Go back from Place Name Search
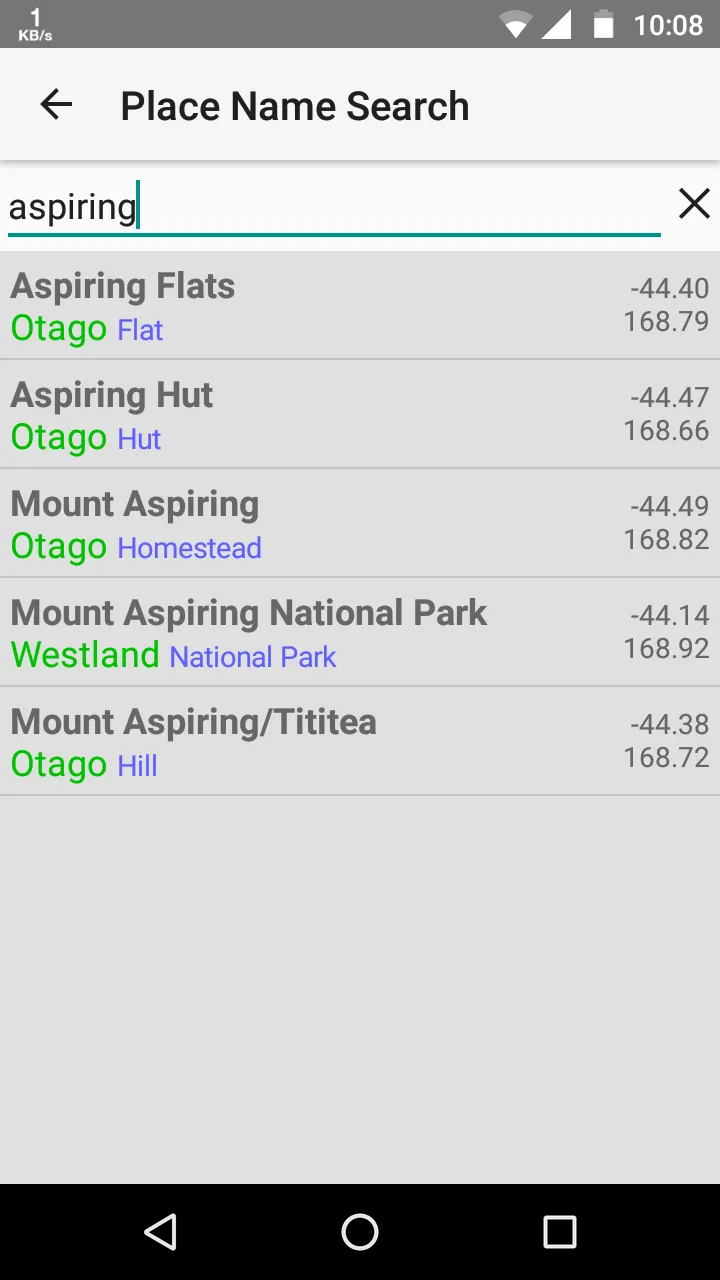720x1280 pixels. click(56, 105)
